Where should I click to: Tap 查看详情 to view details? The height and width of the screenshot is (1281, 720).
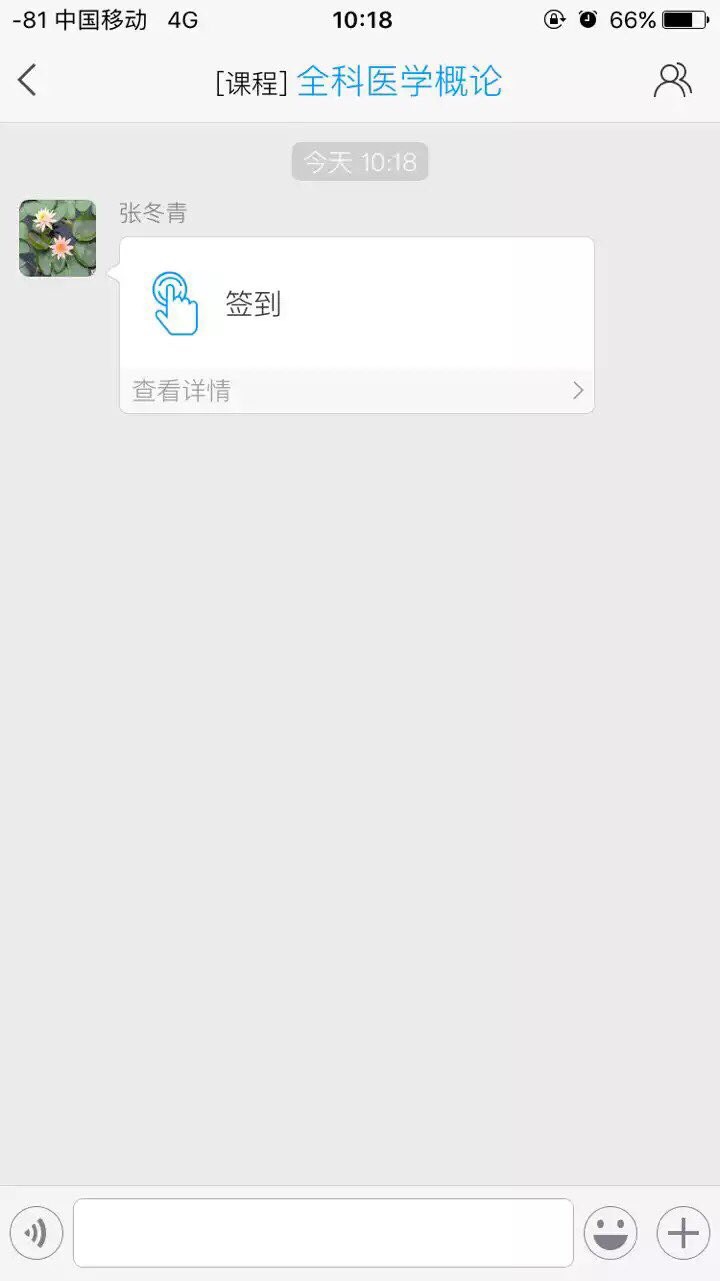[x=356, y=391]
